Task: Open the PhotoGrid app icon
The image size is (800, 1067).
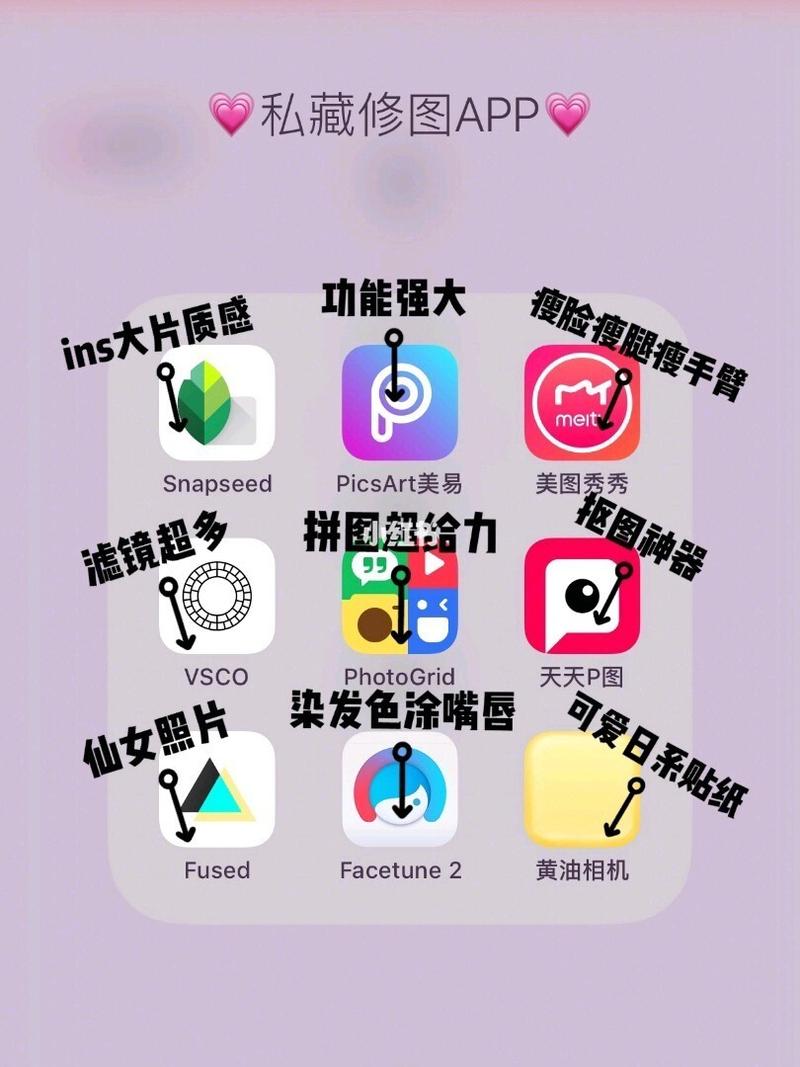Action: [x=400, y=598]
